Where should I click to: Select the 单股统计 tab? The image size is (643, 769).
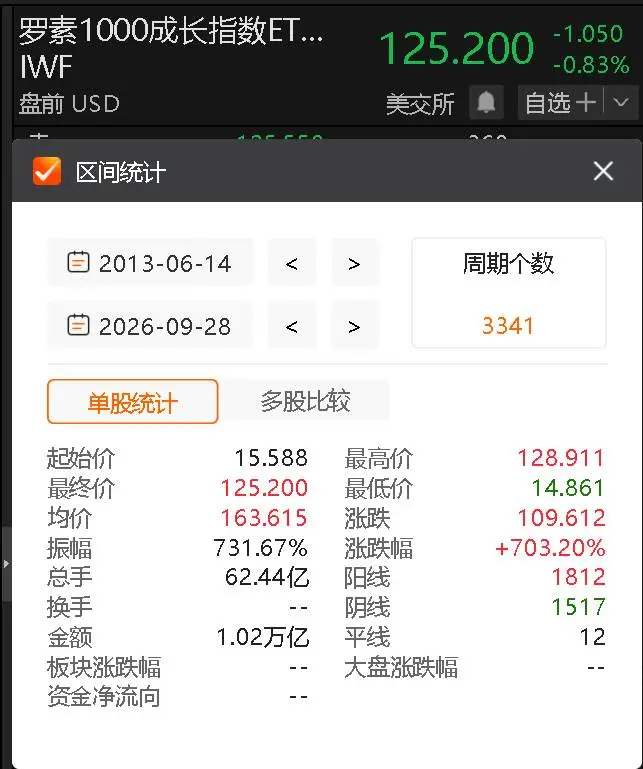pos(132,402)
